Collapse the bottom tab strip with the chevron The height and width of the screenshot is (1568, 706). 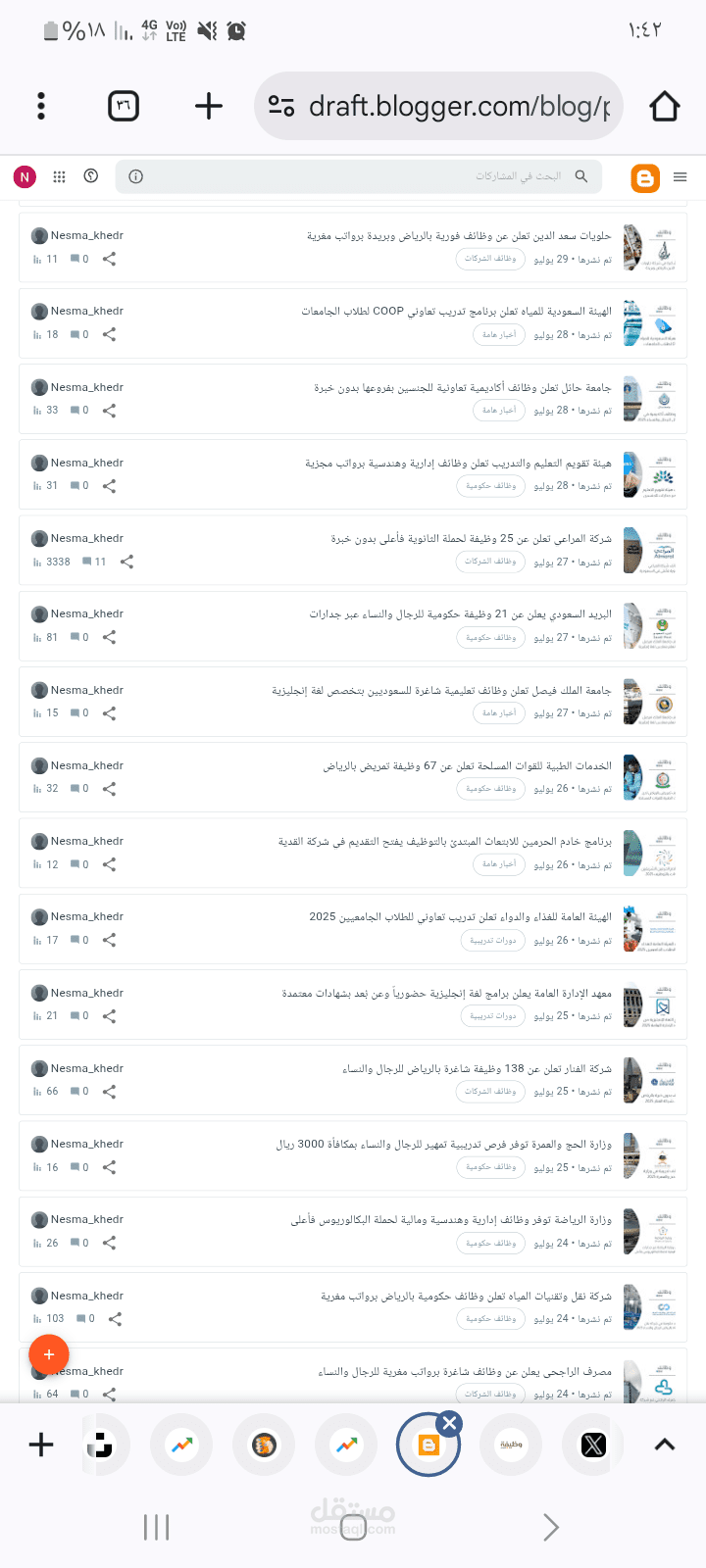664,1445
